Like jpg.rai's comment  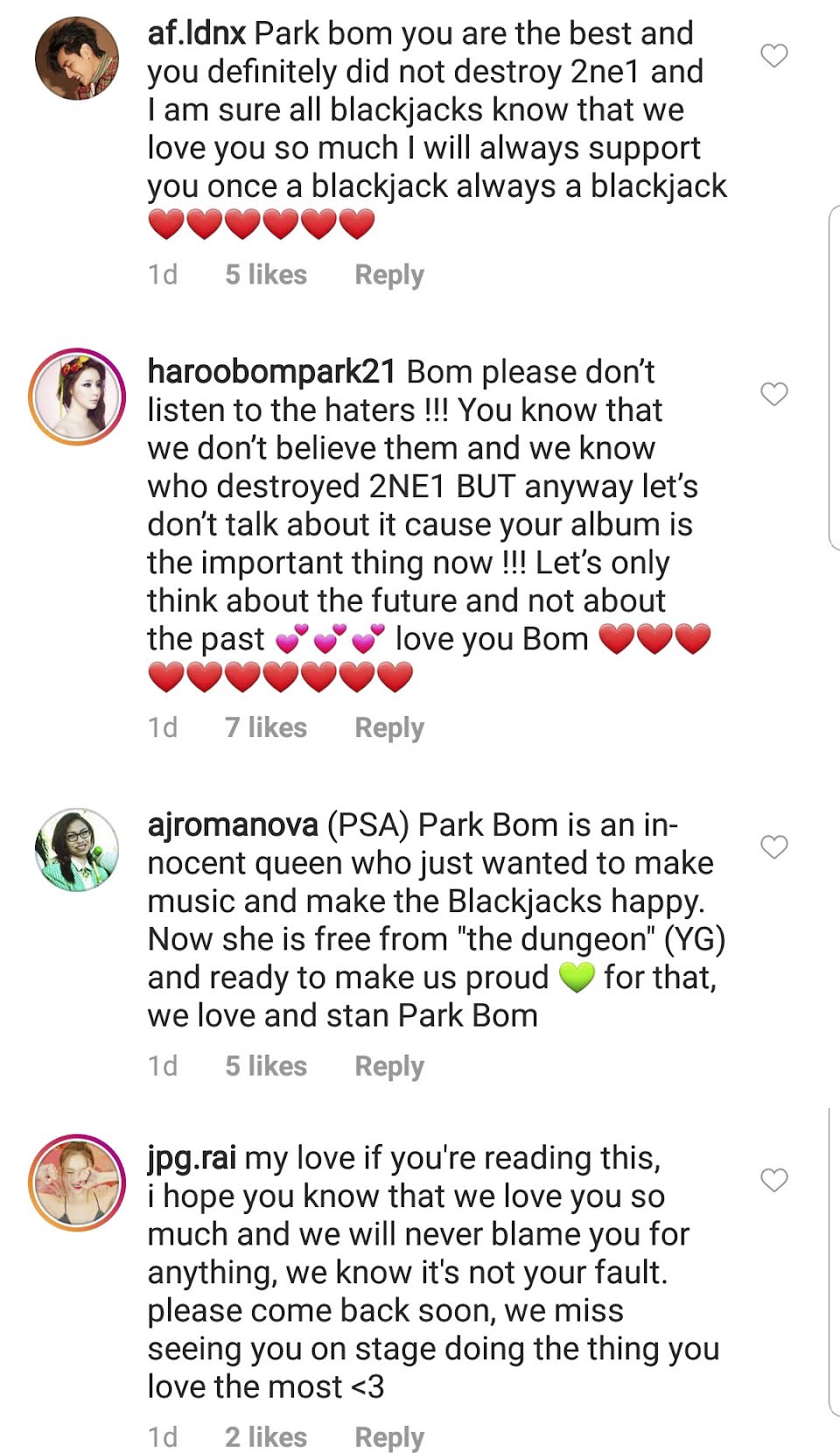tap(773, 1181)
